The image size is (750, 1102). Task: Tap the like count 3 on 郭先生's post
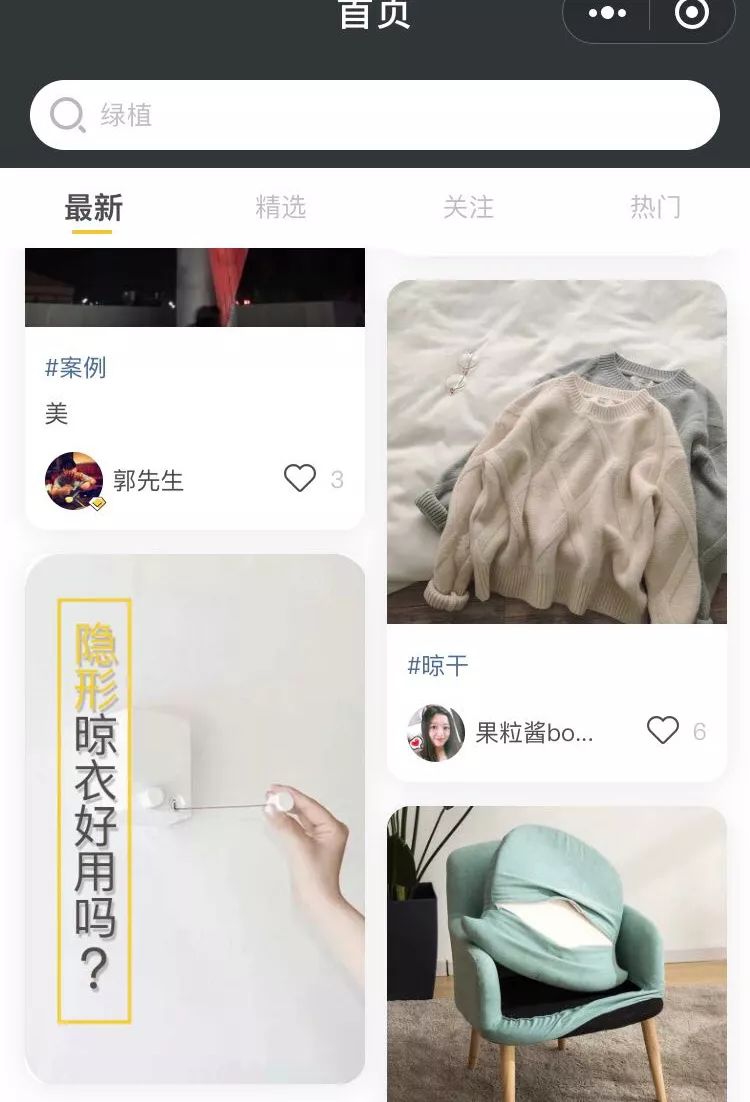tap(339, 480)
